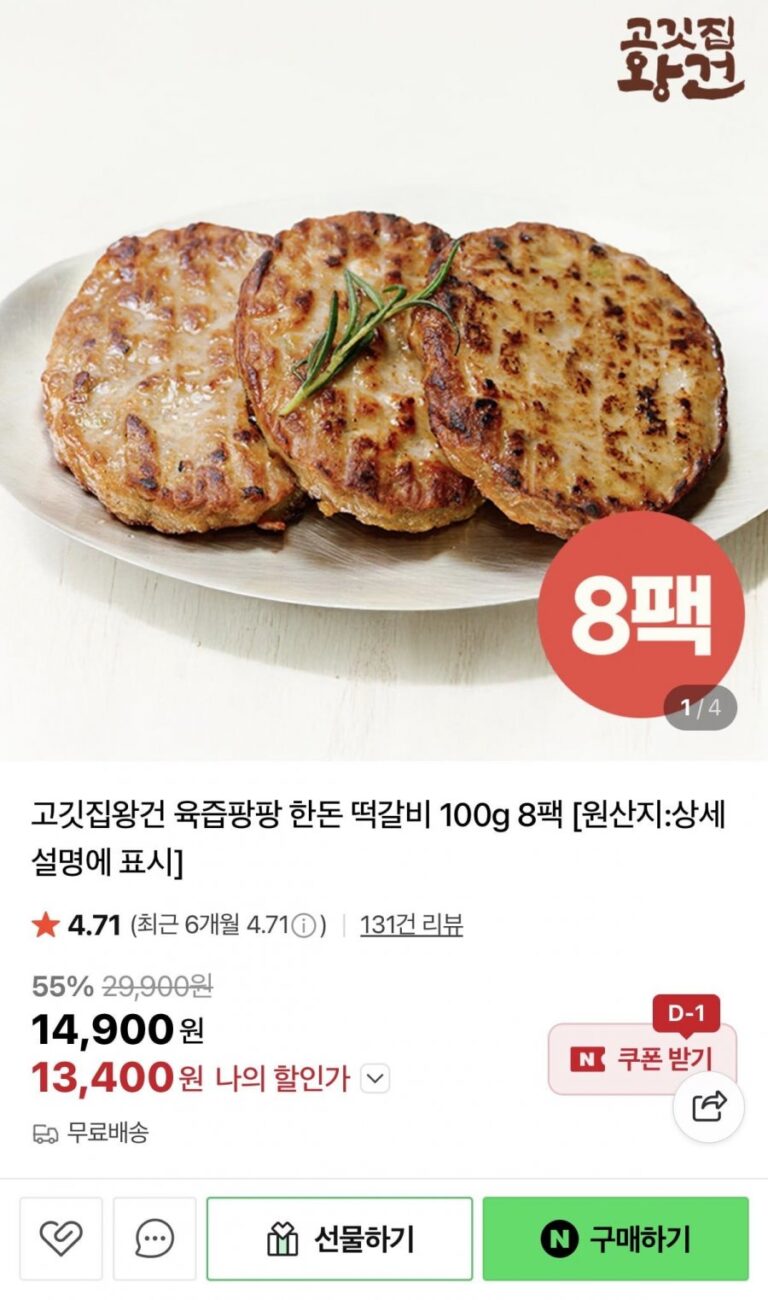Share this product page
The height and width of the screenshot is (1300, 768).
(x=708, y=1106)
